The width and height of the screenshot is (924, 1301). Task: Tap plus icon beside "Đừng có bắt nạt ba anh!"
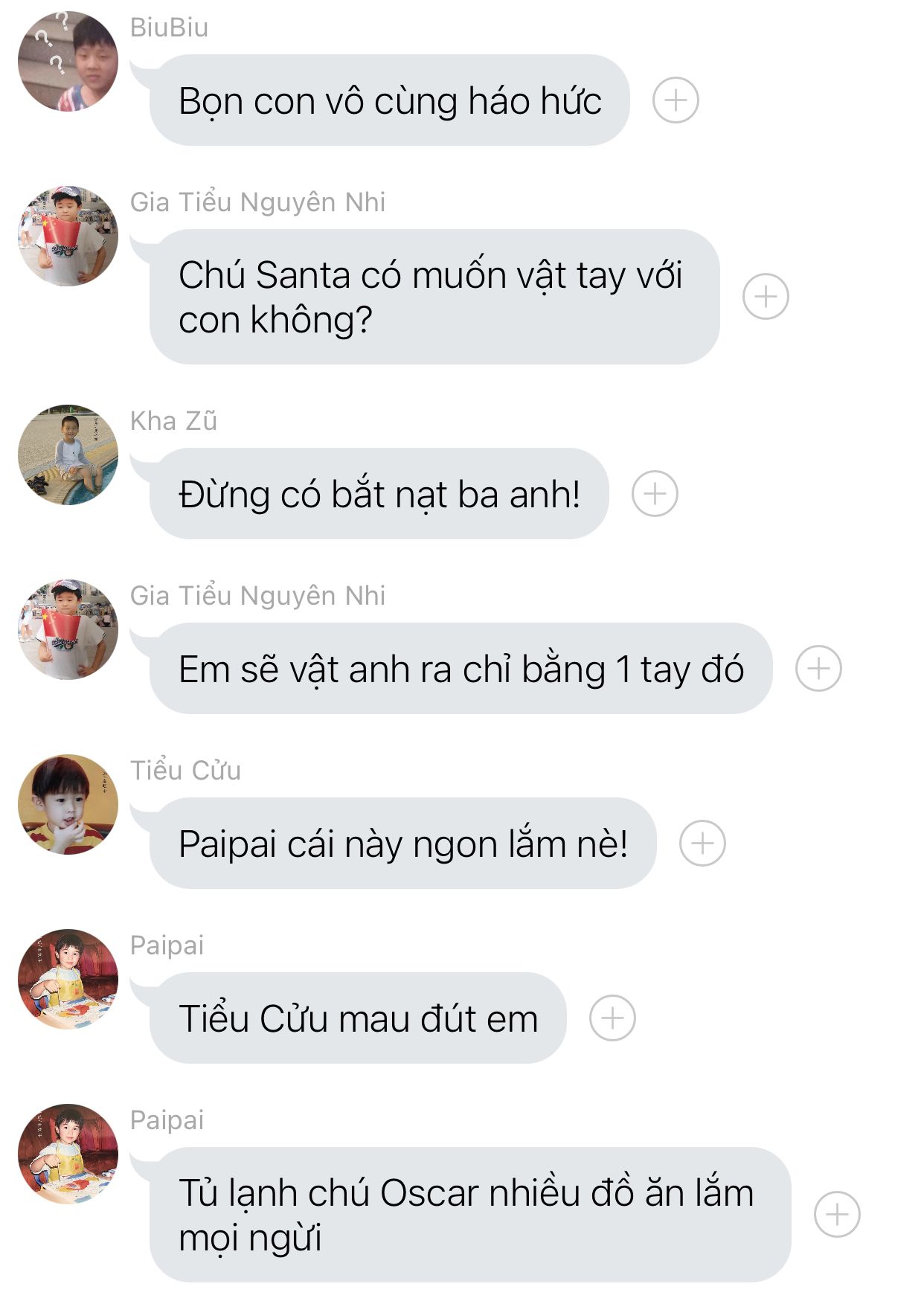[654, 493]
